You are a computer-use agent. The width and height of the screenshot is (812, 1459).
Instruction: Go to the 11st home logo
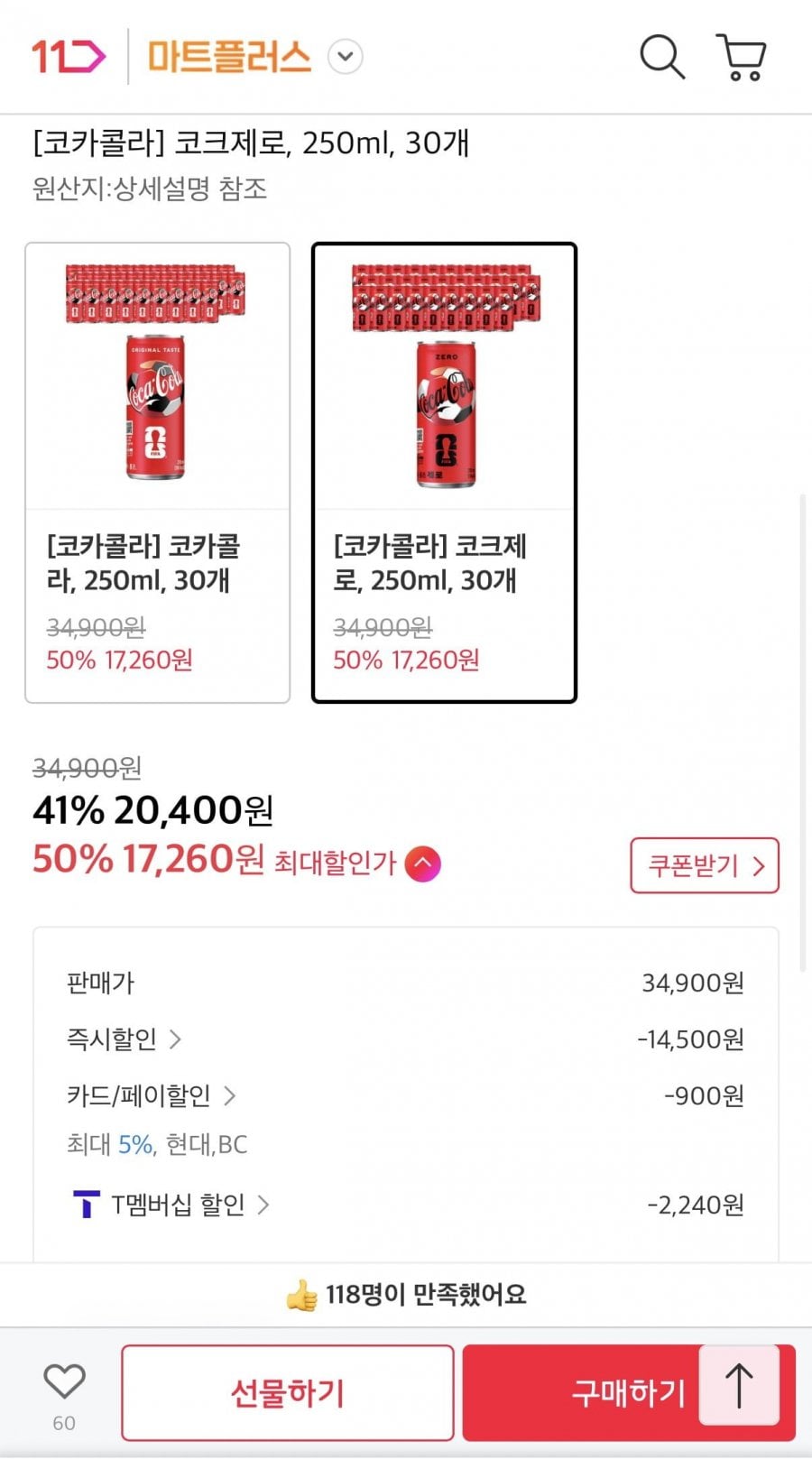pyautogui.click(x=69, y=57)
